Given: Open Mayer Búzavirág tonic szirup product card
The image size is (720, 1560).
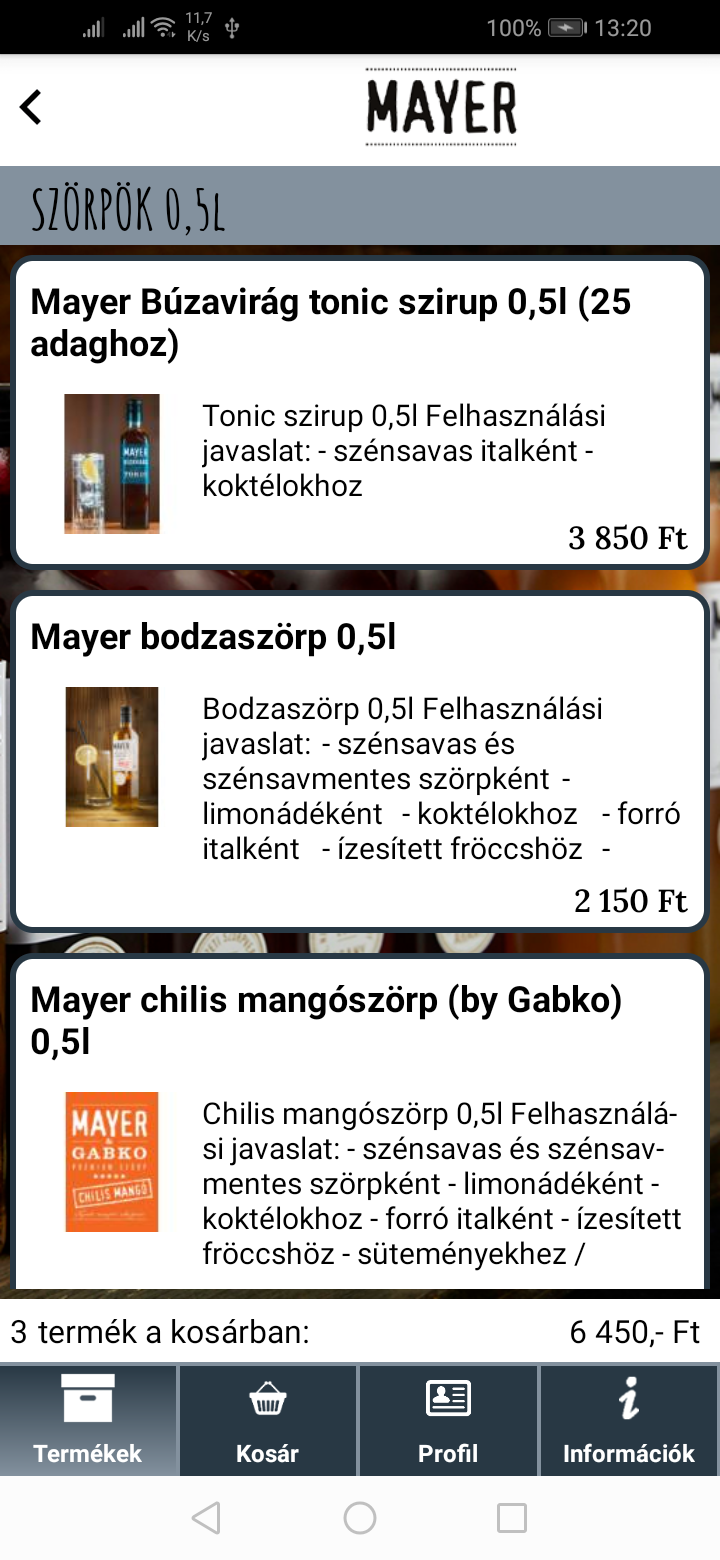Looking at the screenshot, I should click(360, 412).
